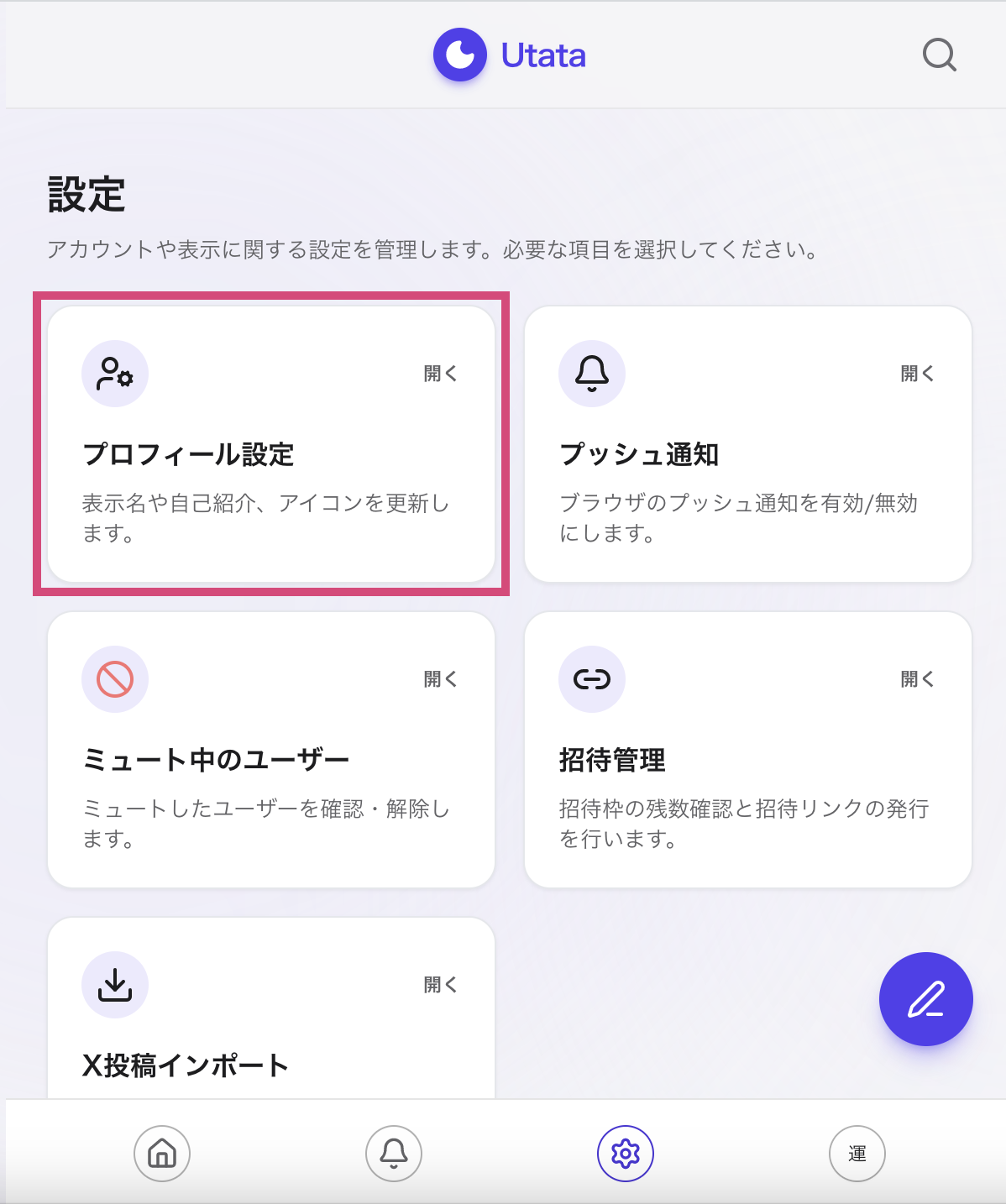
Task: Open the compose pencil floating button
Action: (925, 999)
